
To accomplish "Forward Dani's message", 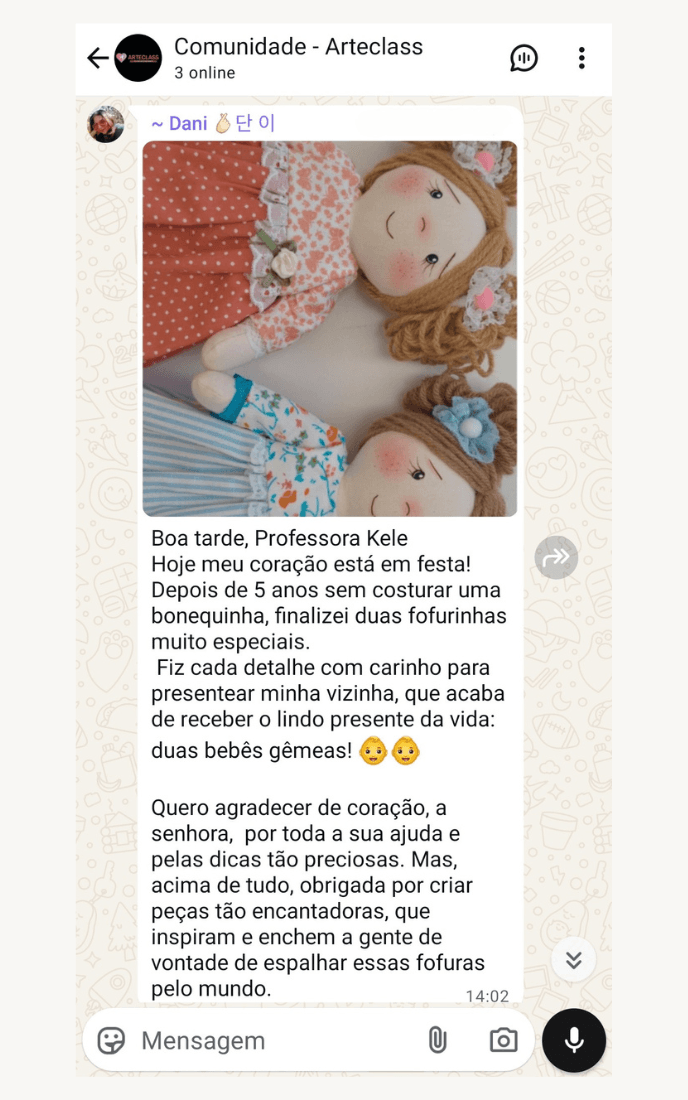I will click(556, 558).
